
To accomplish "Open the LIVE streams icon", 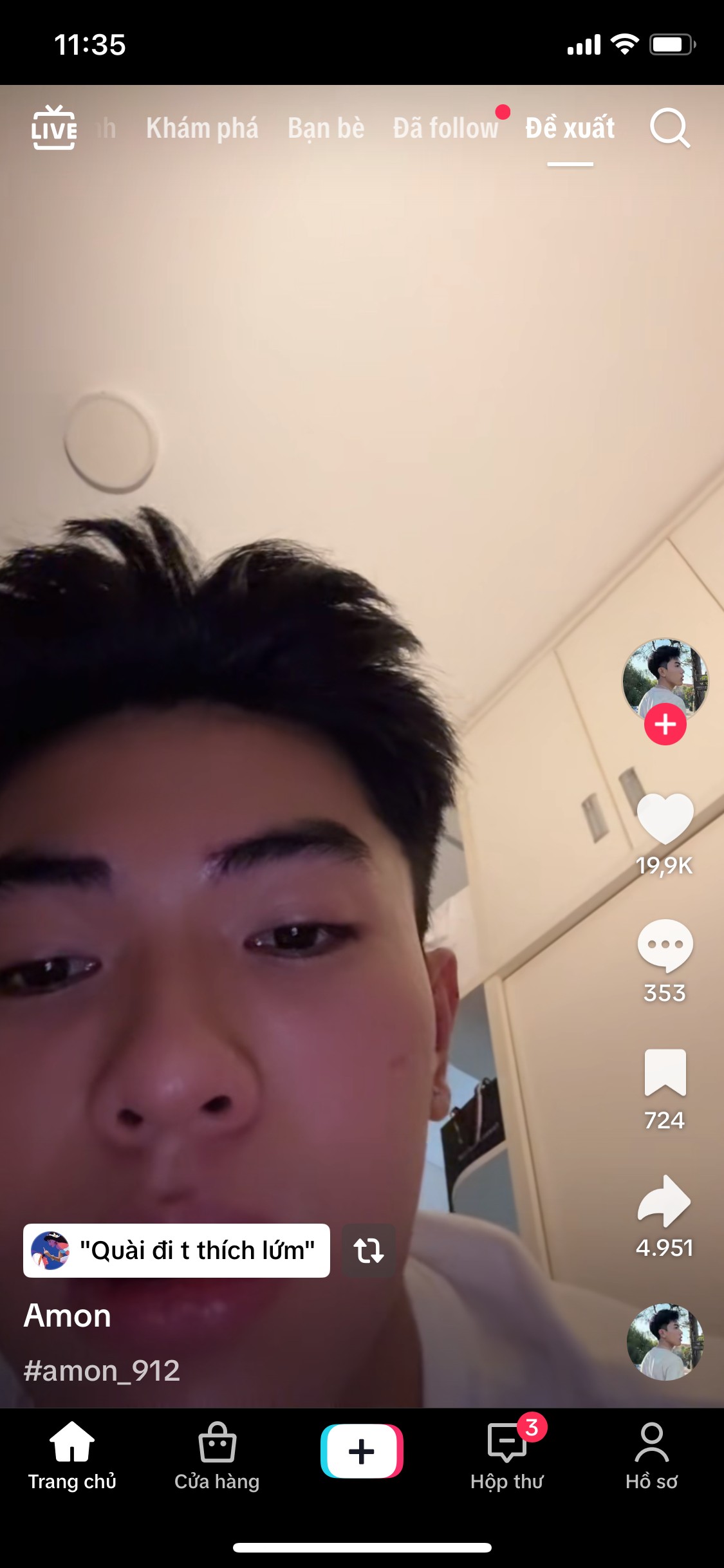I will [x=54, y=127].
